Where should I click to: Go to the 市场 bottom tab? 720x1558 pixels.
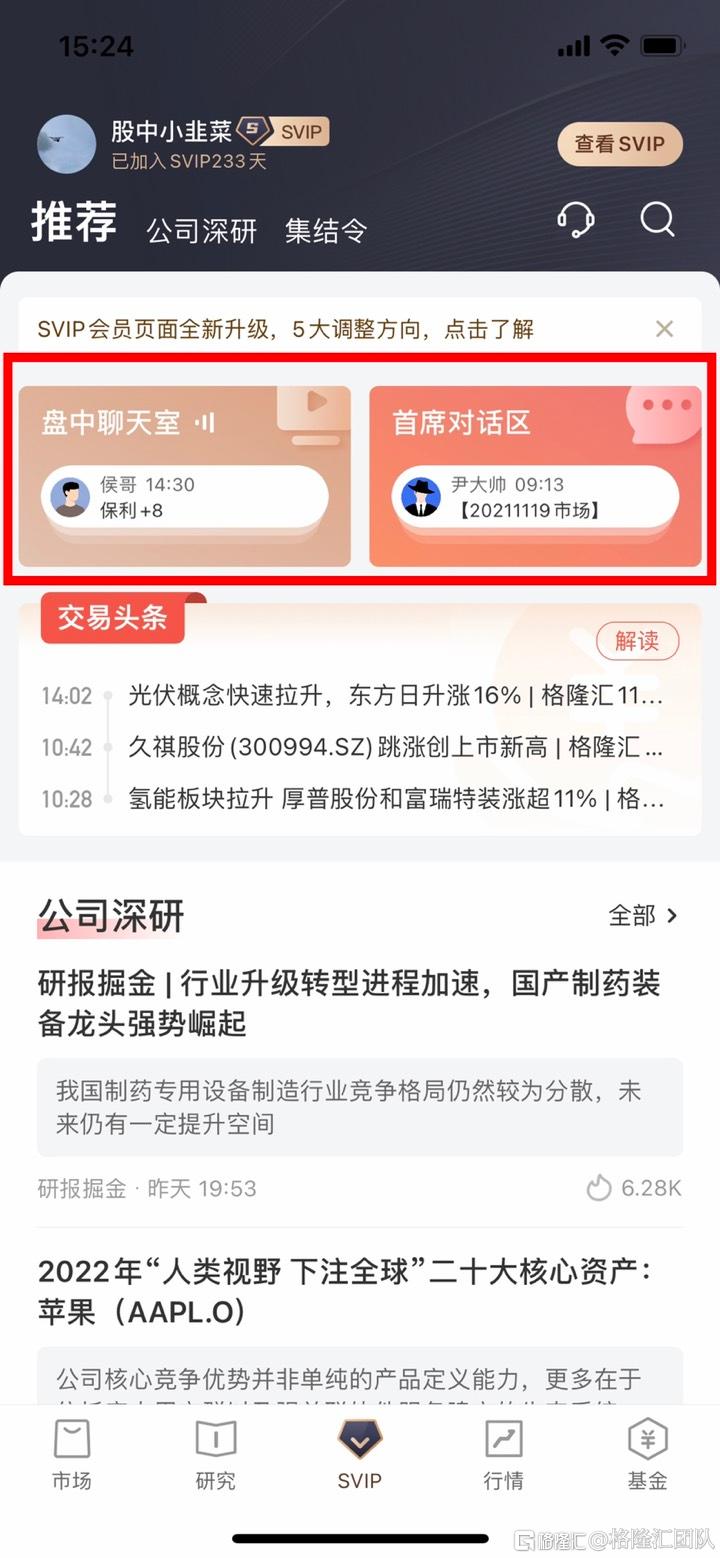click(x=71, y=1455)
